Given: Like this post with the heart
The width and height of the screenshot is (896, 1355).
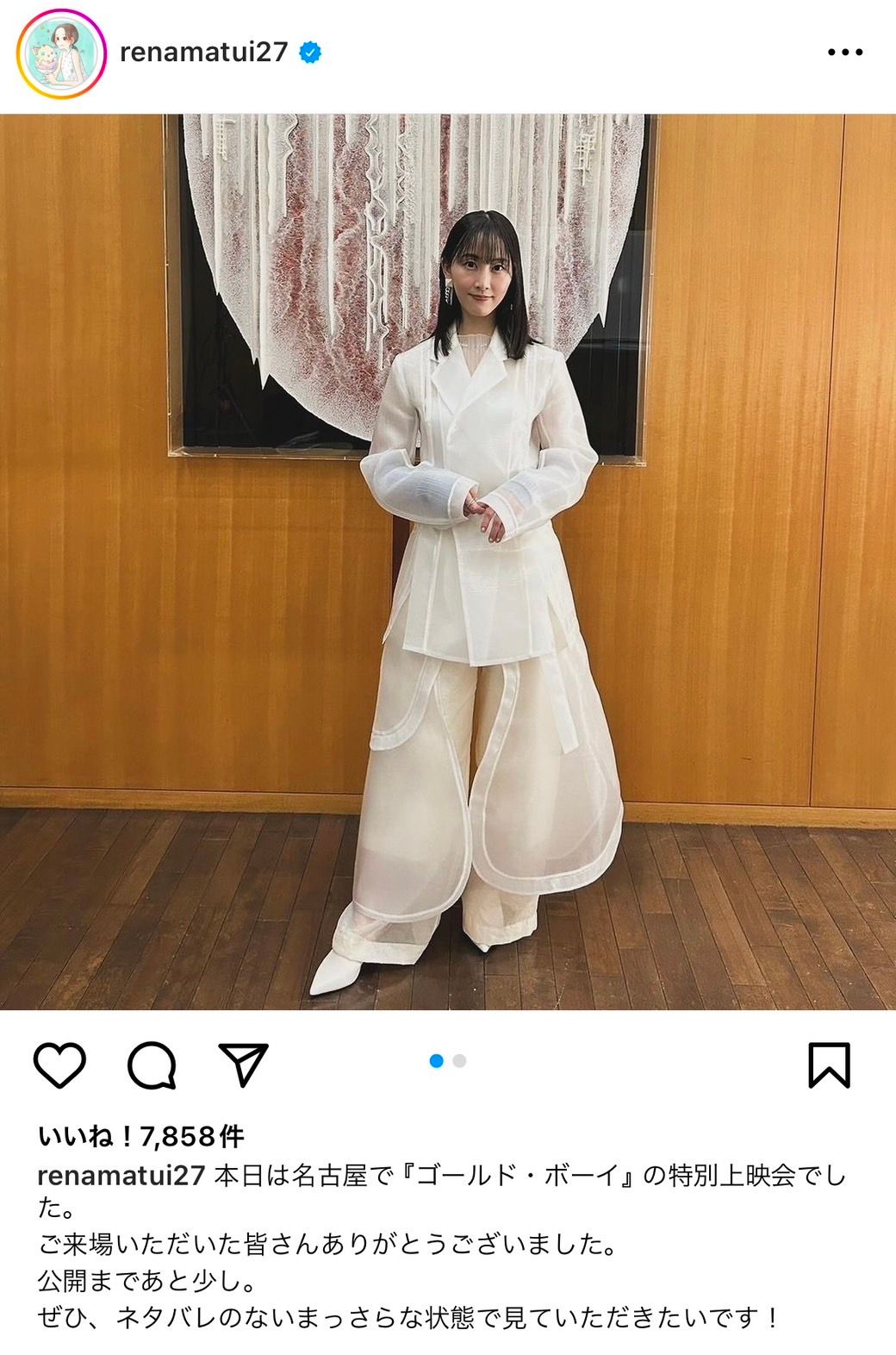Looking at the screenshot, I should pos(60,1065).
